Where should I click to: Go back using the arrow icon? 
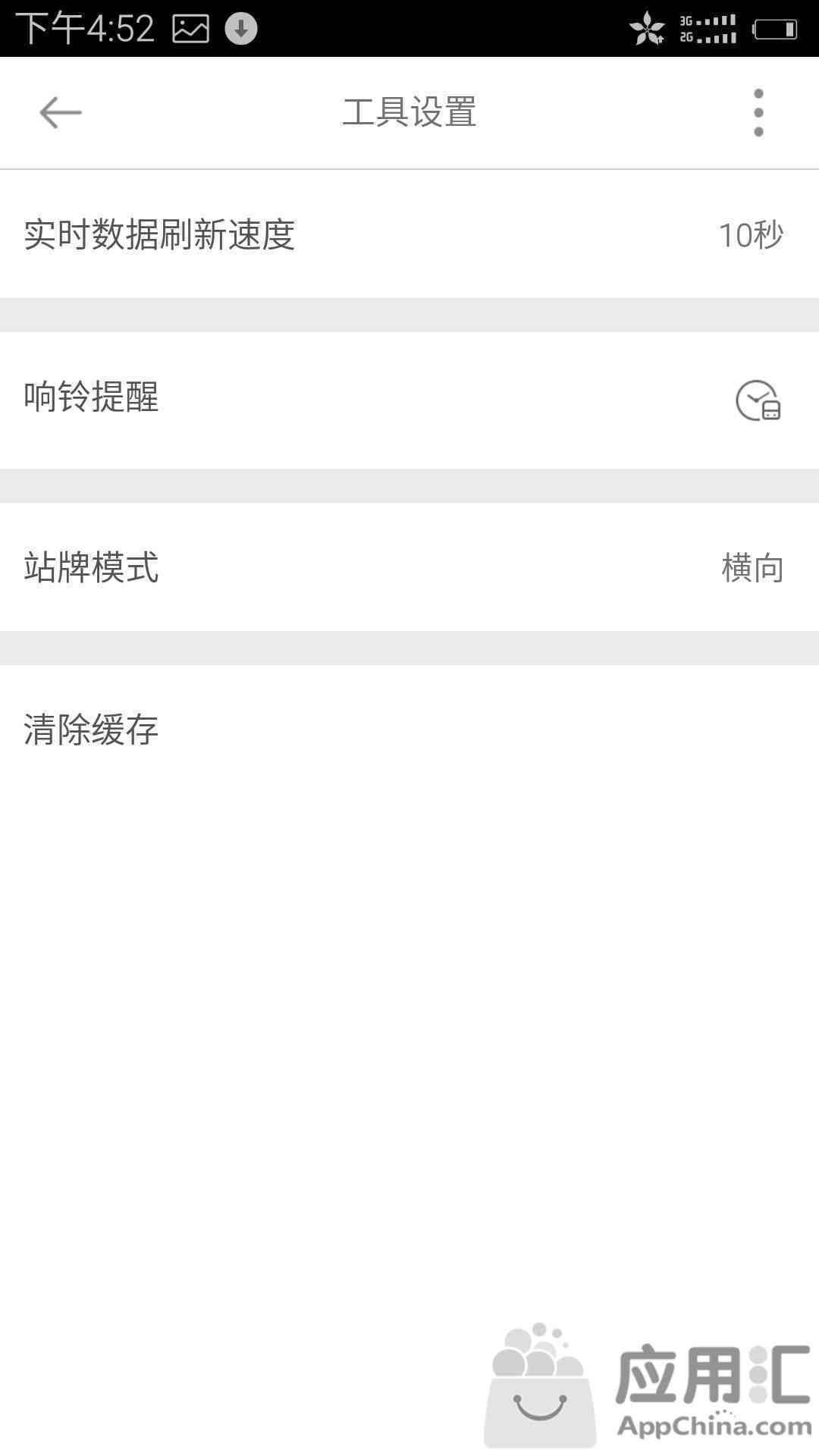pos(61,113)
